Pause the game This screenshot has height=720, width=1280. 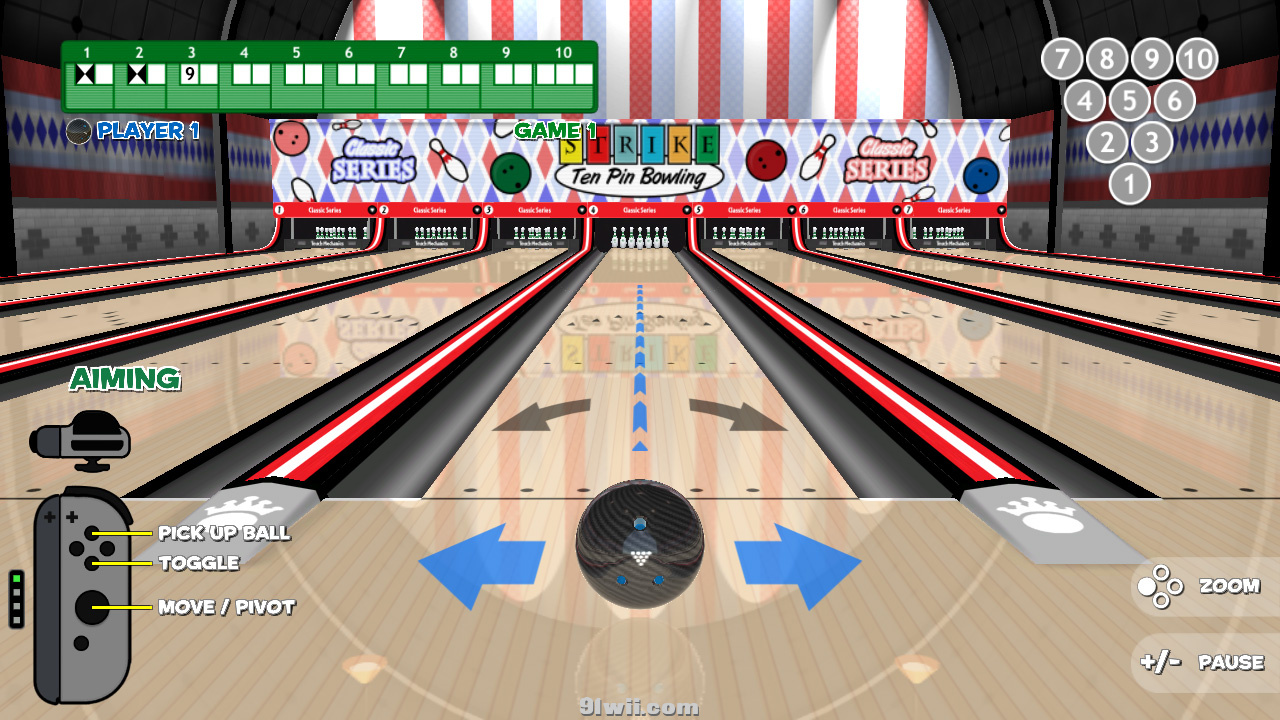click(x=1203, y=662)
